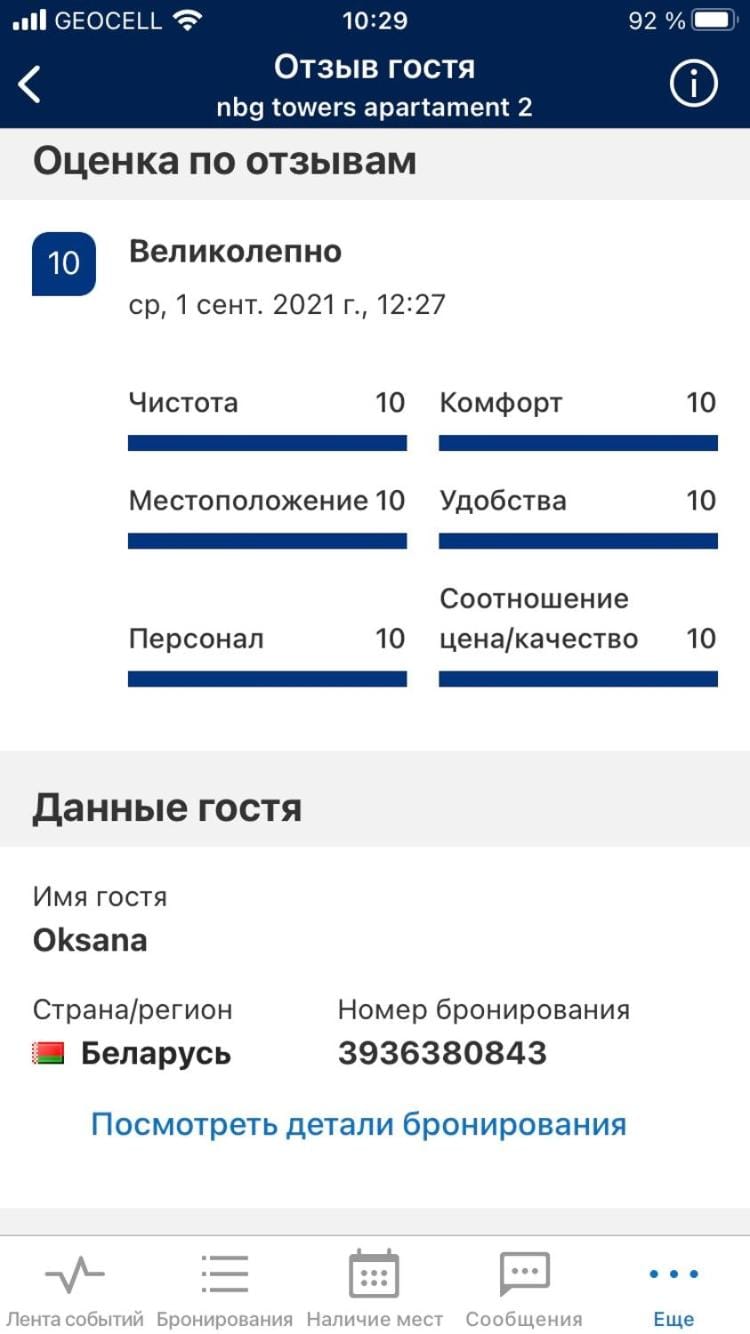Viewport: 750px width, 1334px height.
Task: Switch to the Бронирования tab
Action: coord(225,1290)
